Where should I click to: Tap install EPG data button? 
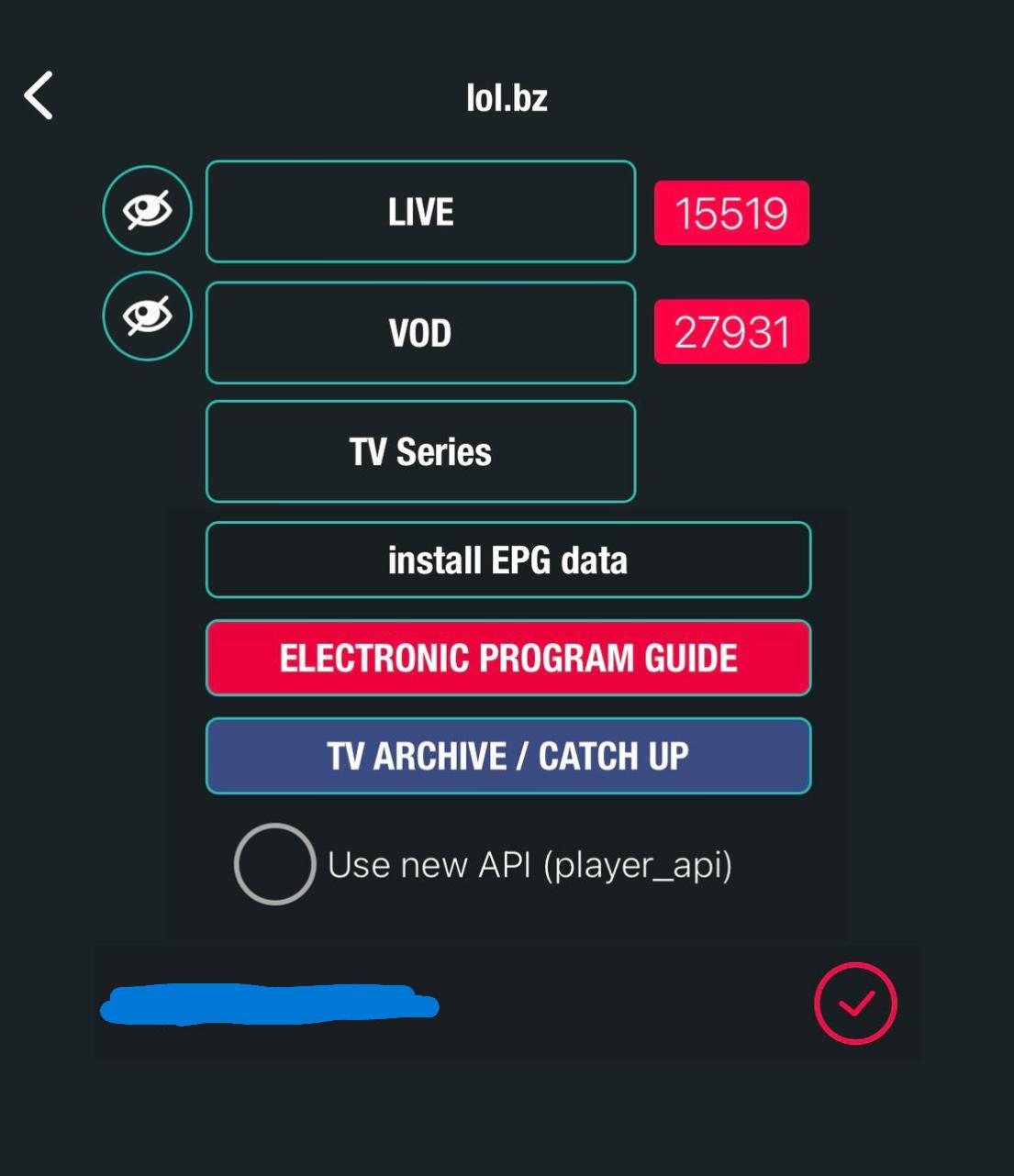tap(507, 560)
